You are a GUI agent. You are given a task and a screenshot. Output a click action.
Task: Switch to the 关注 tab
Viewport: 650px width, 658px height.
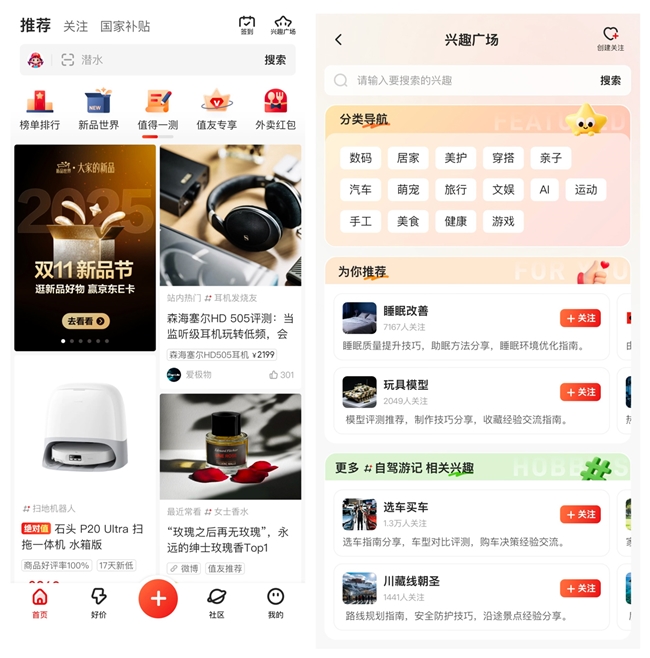(x=75, y=26)
